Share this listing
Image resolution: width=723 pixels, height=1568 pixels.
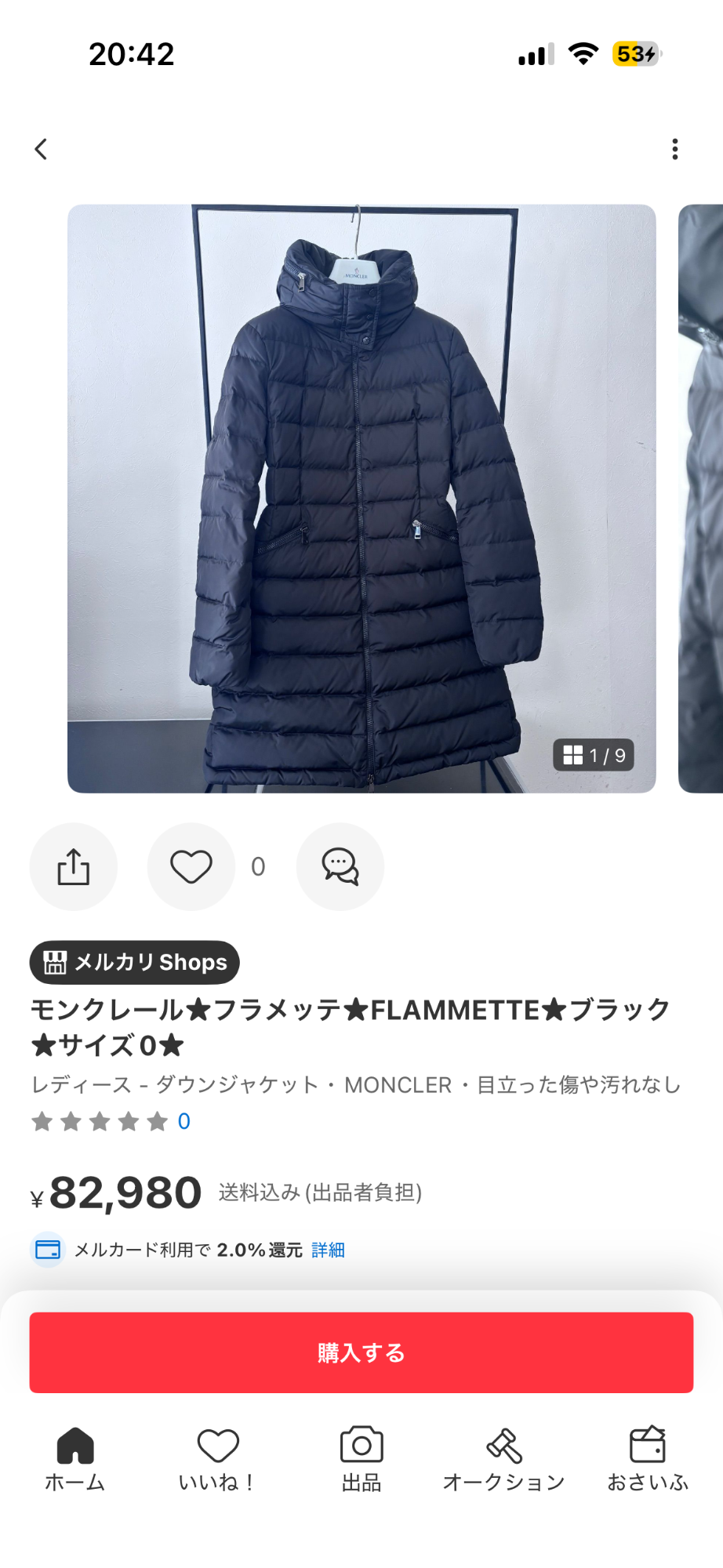click(x=74, y=866)
